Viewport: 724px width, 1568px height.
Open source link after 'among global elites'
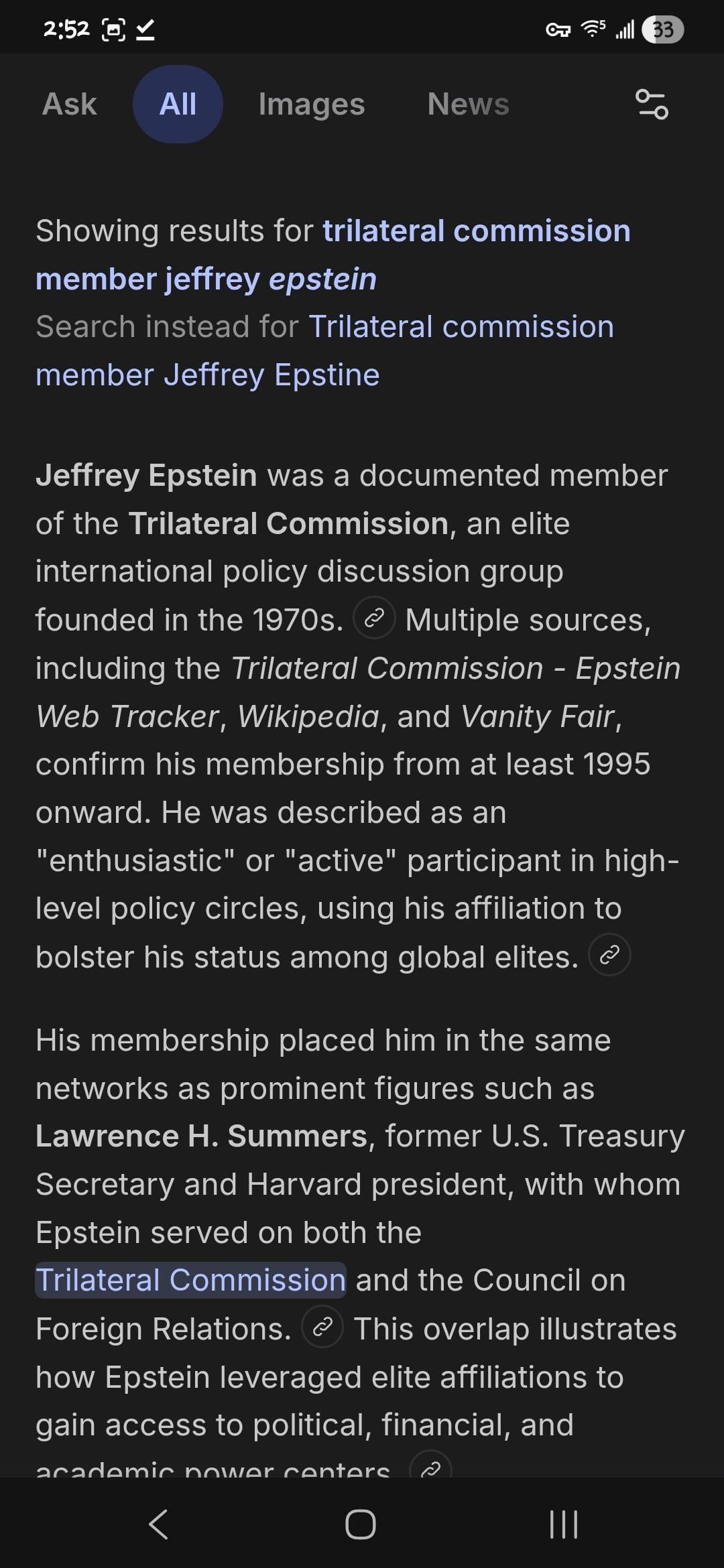[x=609, y=955]
